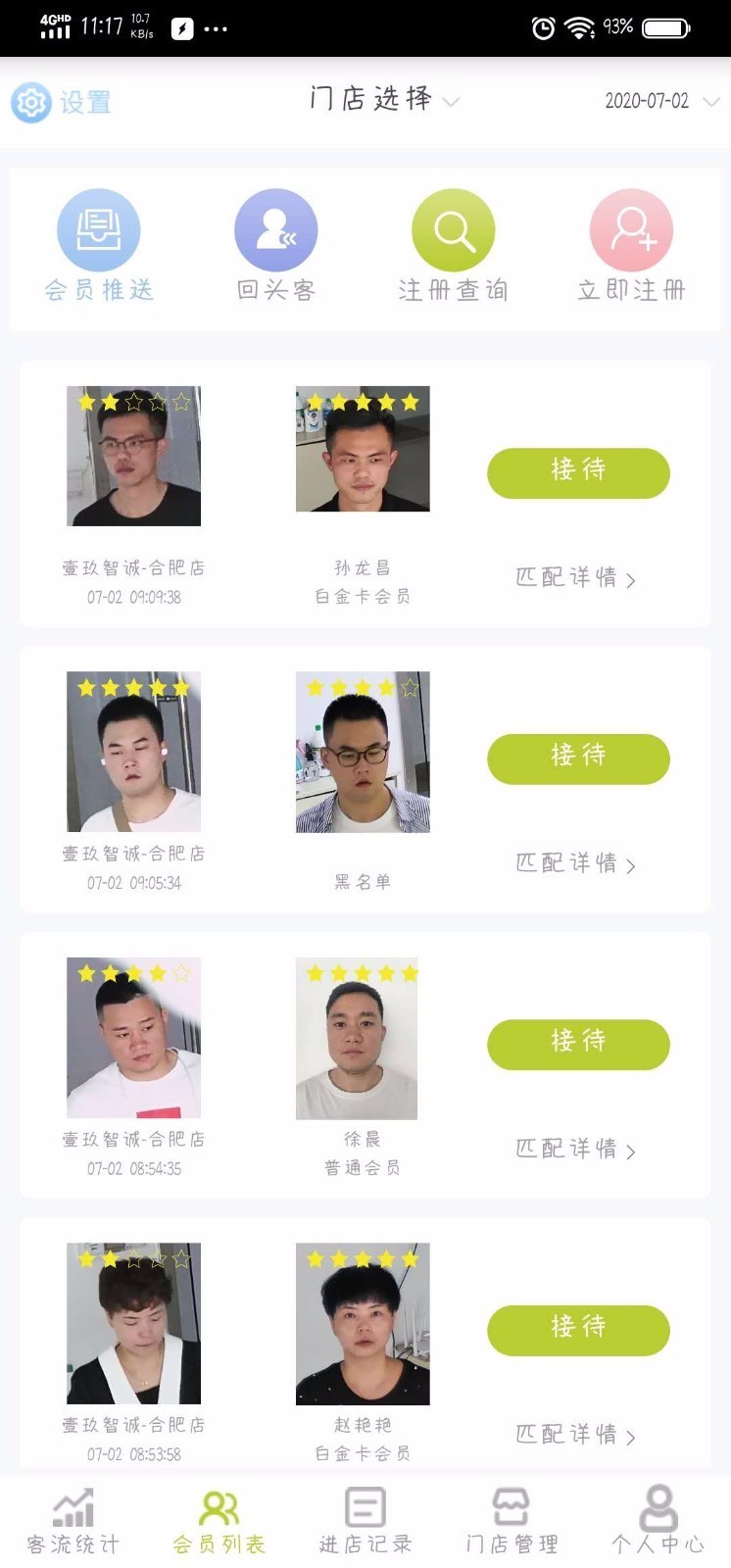Set fourth star on 黑名单 rating
Screen dimensions: 731x1568
(385, 685)
